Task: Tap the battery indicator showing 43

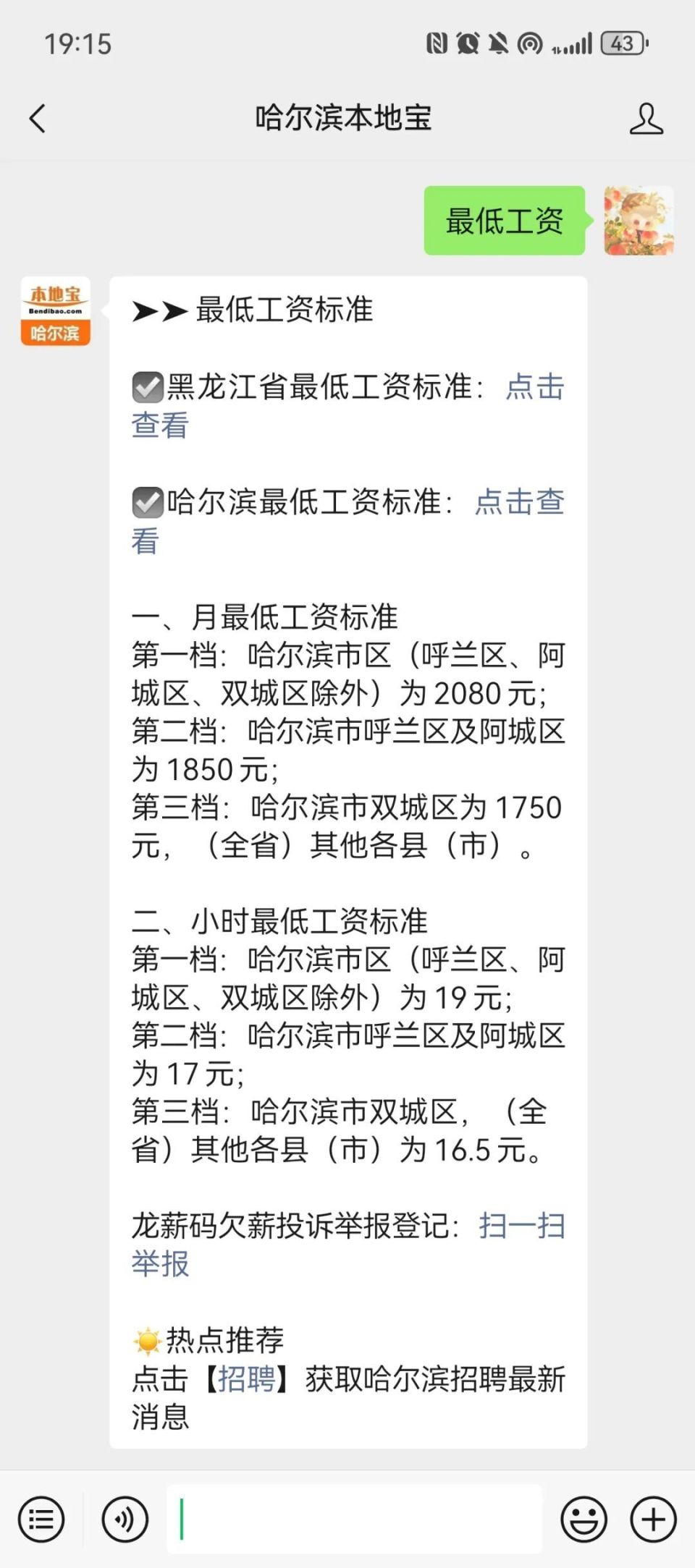Action: [621, 43]
